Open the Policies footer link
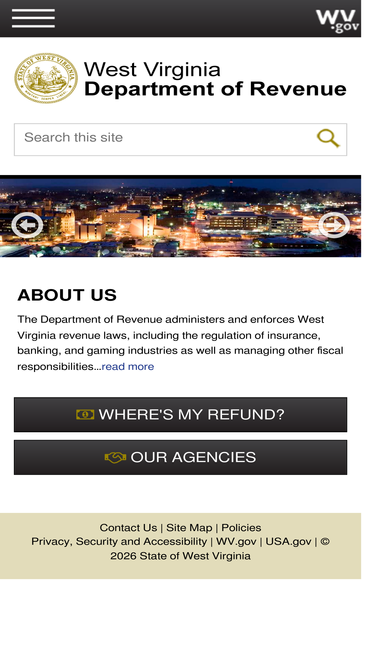This screenshot has width=375, height=667. point(241,528)
